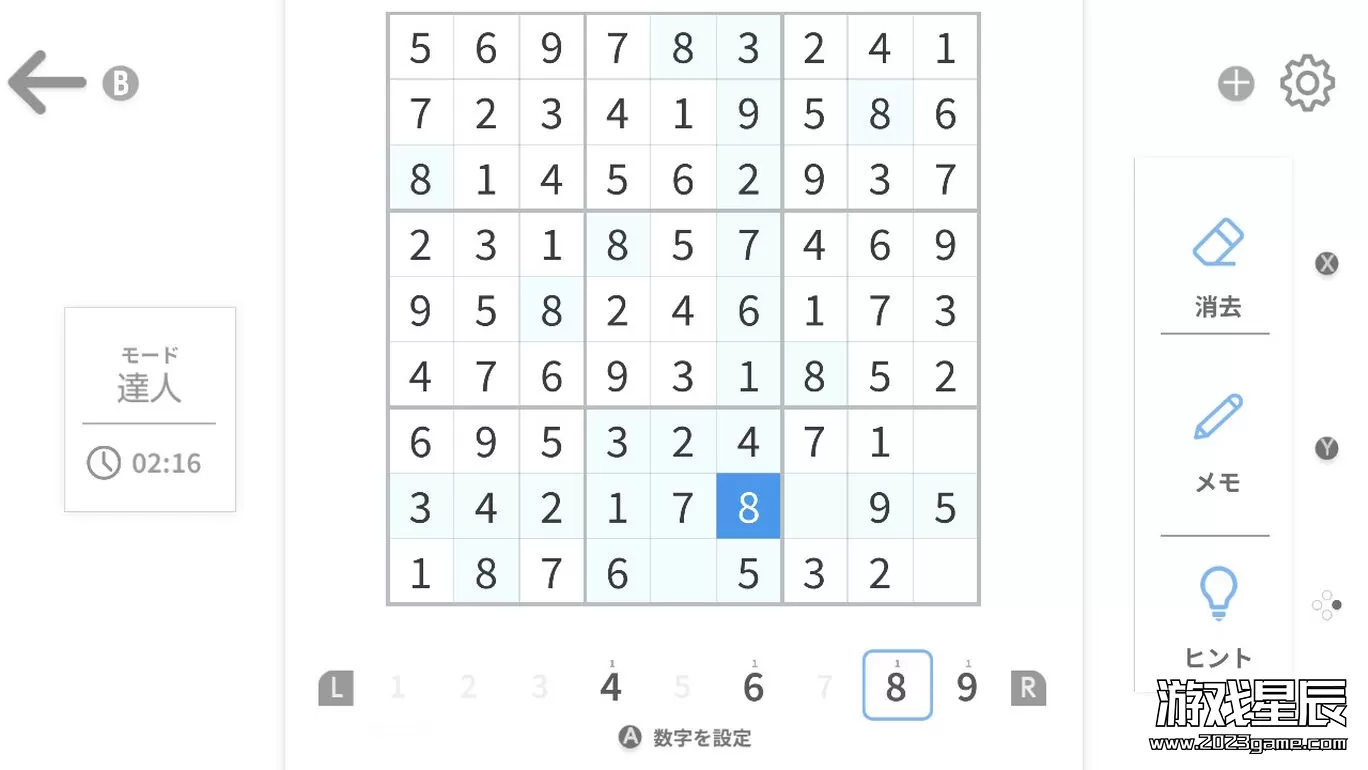
Task: Toggle メモ memo pencil mode
Action: 1217,442
